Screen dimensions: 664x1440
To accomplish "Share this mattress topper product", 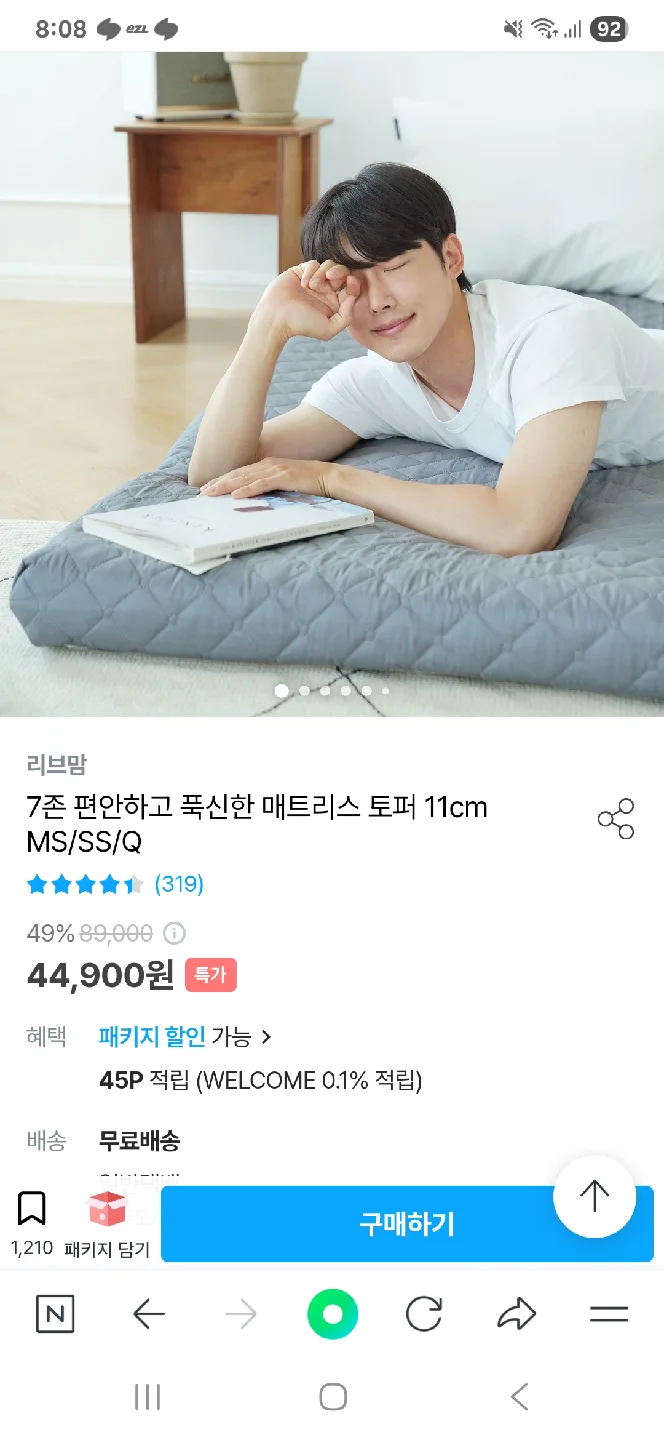I will pos(615,819).
